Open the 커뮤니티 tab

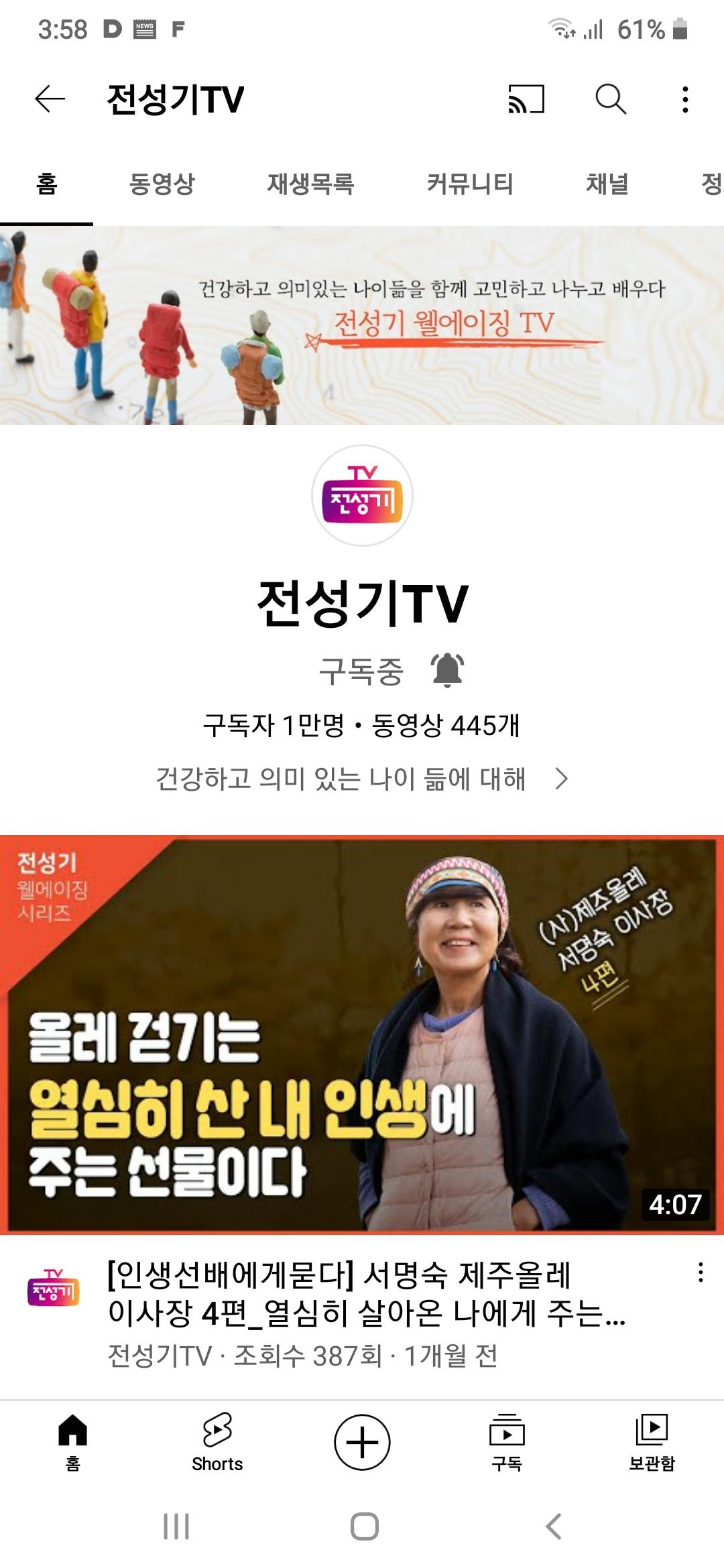pyautogui.click(x=470, y=184)
